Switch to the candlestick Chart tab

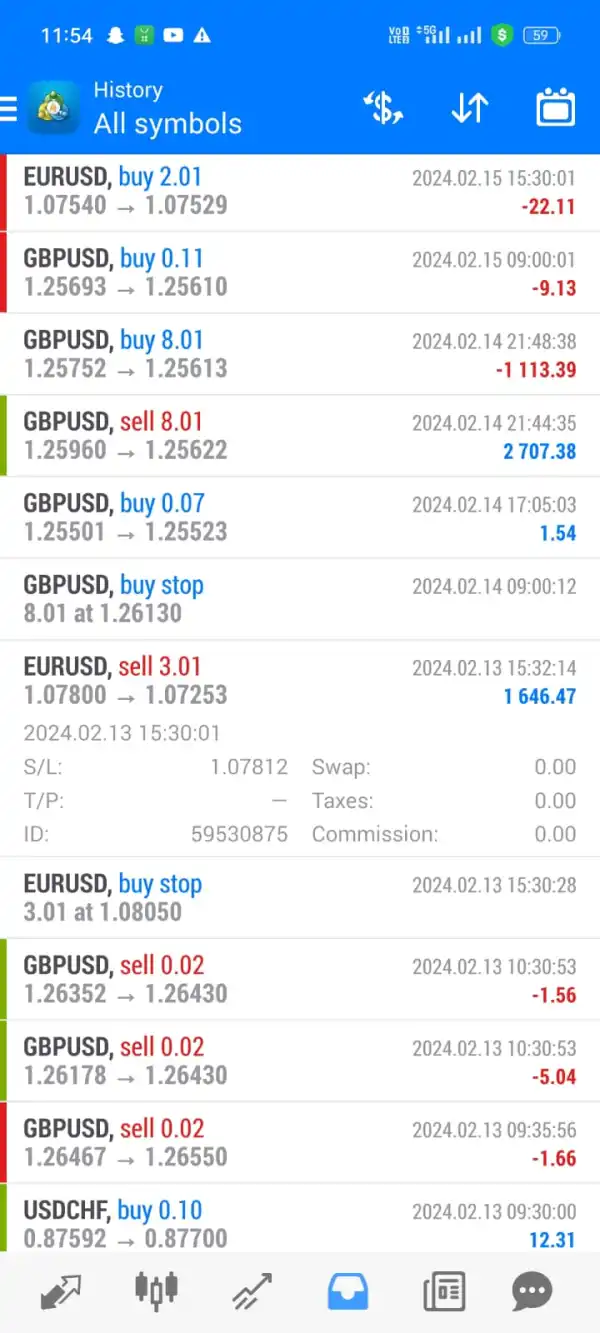point(157,1291)
